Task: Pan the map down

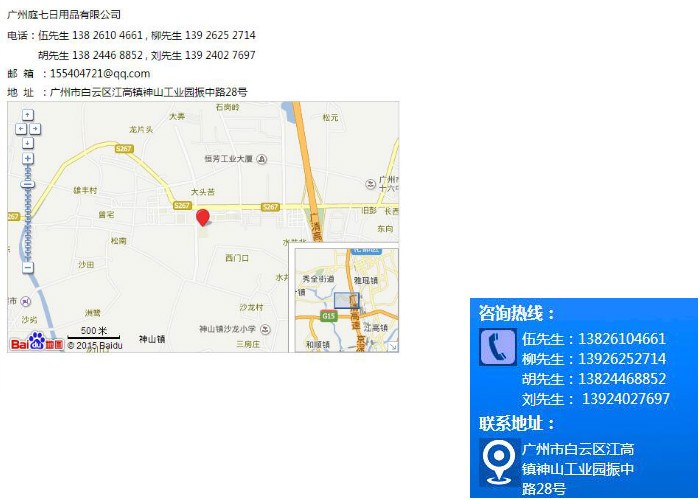Action: point(28,143)
